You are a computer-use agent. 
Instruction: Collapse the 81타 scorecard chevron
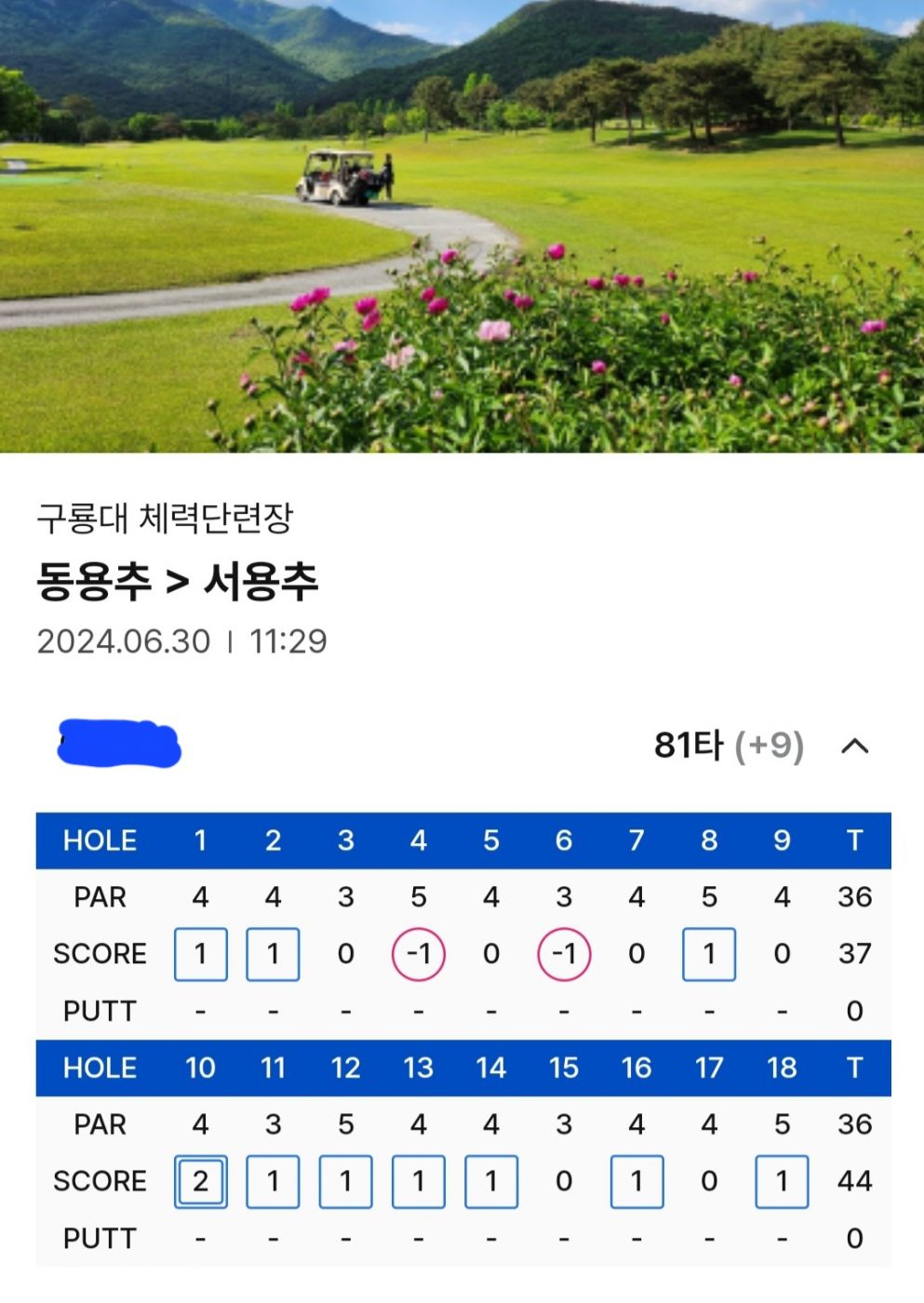tap(854, 746)
